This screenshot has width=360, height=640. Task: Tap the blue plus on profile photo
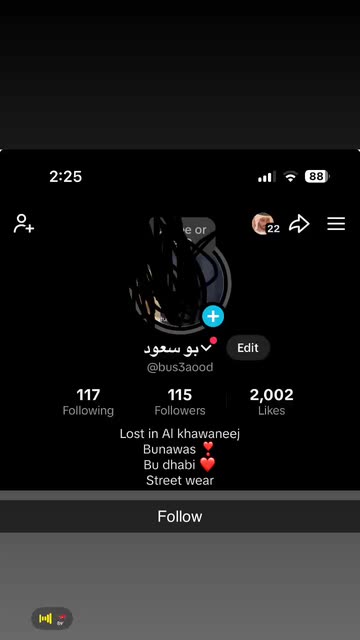[213, 316]
